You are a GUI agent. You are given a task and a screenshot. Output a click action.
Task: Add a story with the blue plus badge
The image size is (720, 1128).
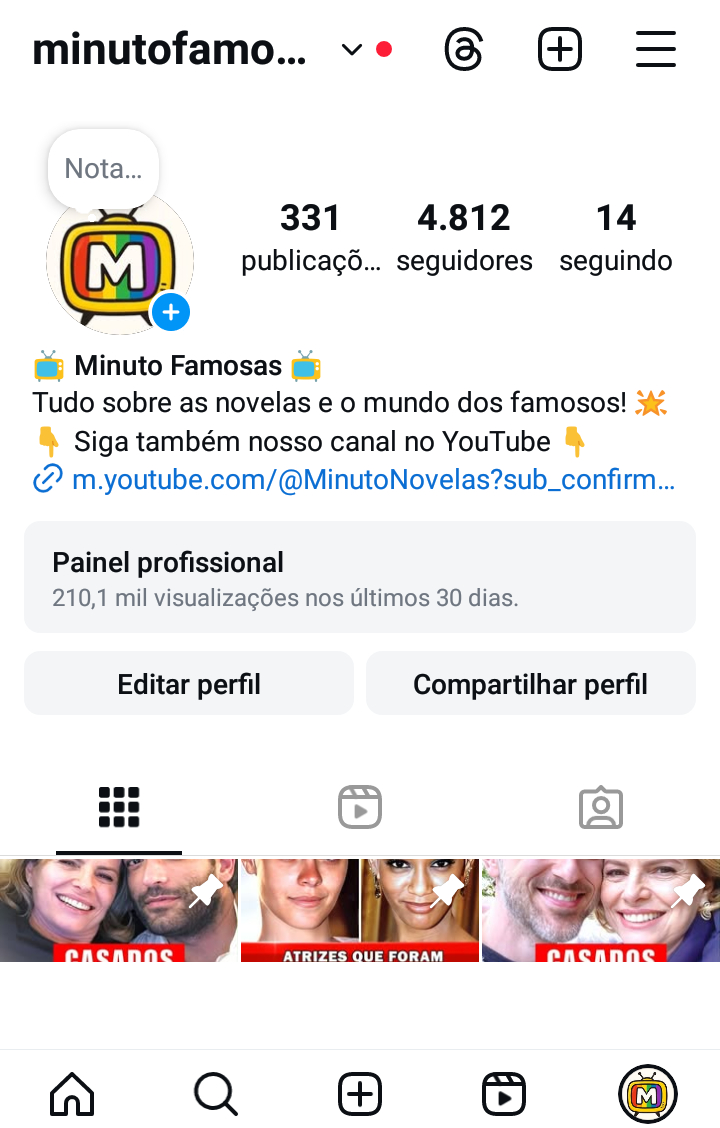pyautogui.click(x=171, y=313)
